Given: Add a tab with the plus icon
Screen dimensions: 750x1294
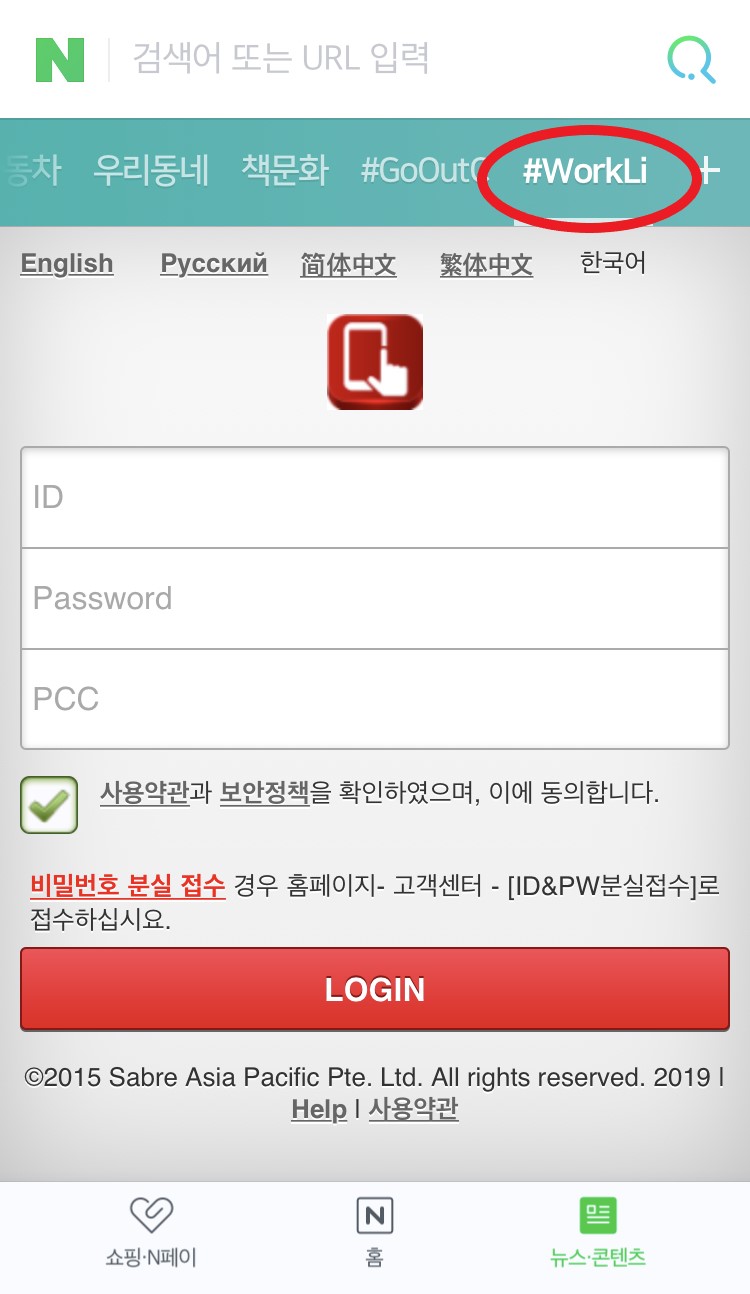Looking at the screenshot, I should click(x=708, y=171).
